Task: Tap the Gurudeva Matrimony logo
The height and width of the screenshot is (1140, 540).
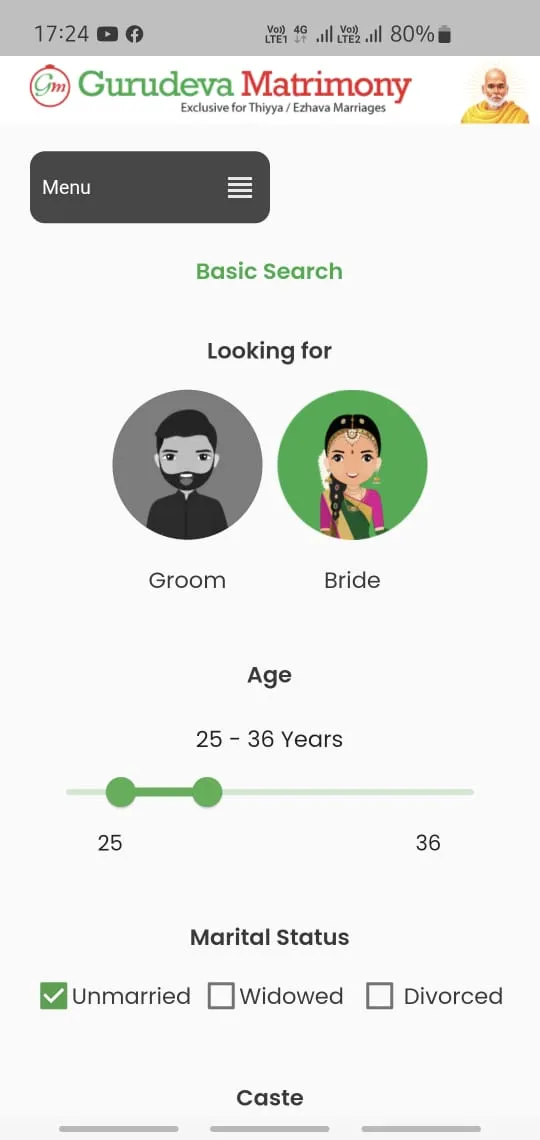Action: [220, 89]
